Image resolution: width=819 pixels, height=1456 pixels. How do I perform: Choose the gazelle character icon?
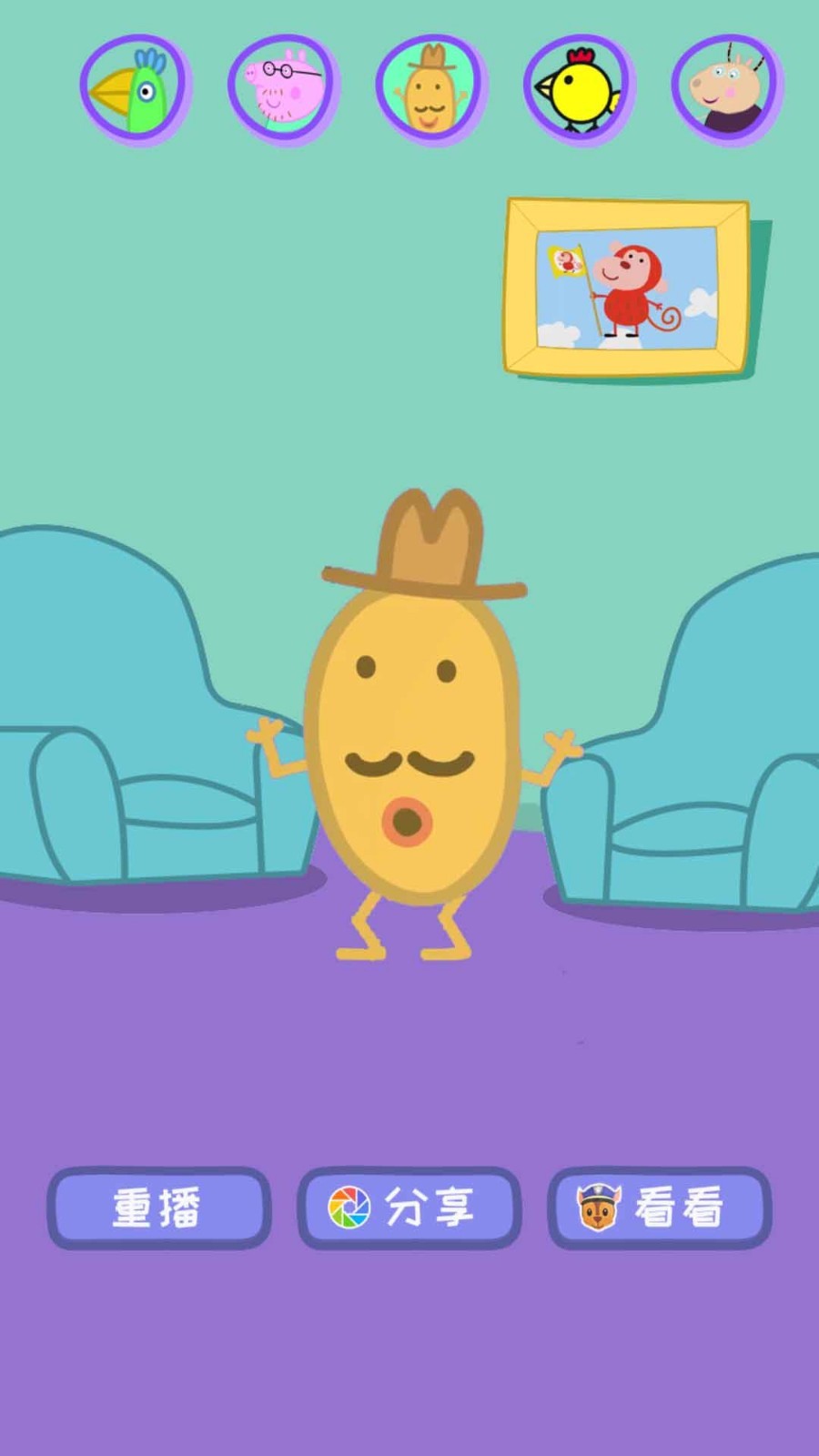726,89
